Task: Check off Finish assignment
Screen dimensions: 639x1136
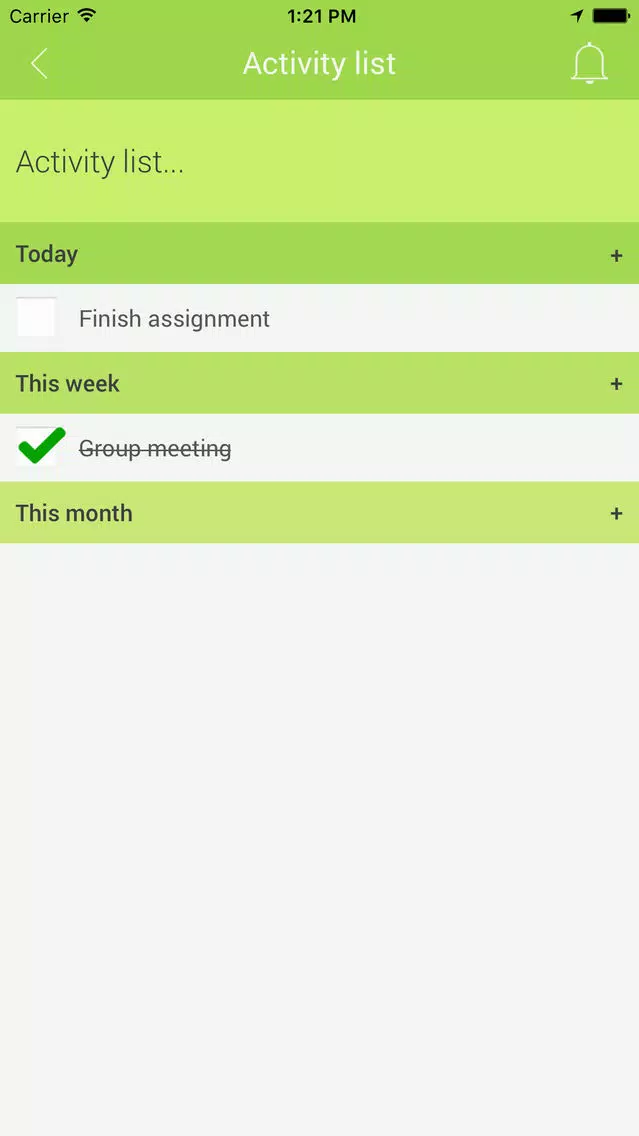Action: [37, 318]
